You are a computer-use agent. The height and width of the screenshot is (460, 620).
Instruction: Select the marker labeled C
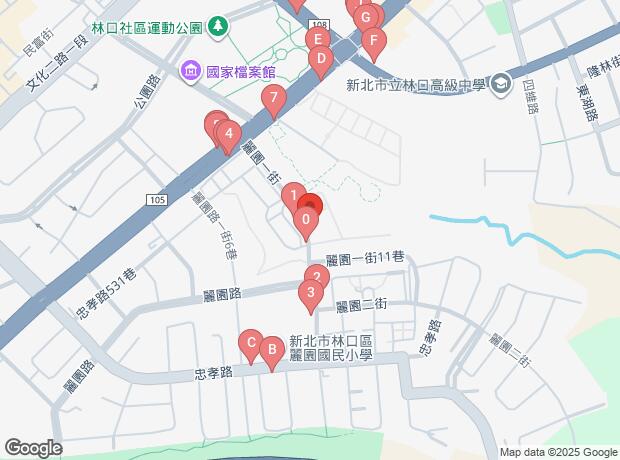pos(250,343)
